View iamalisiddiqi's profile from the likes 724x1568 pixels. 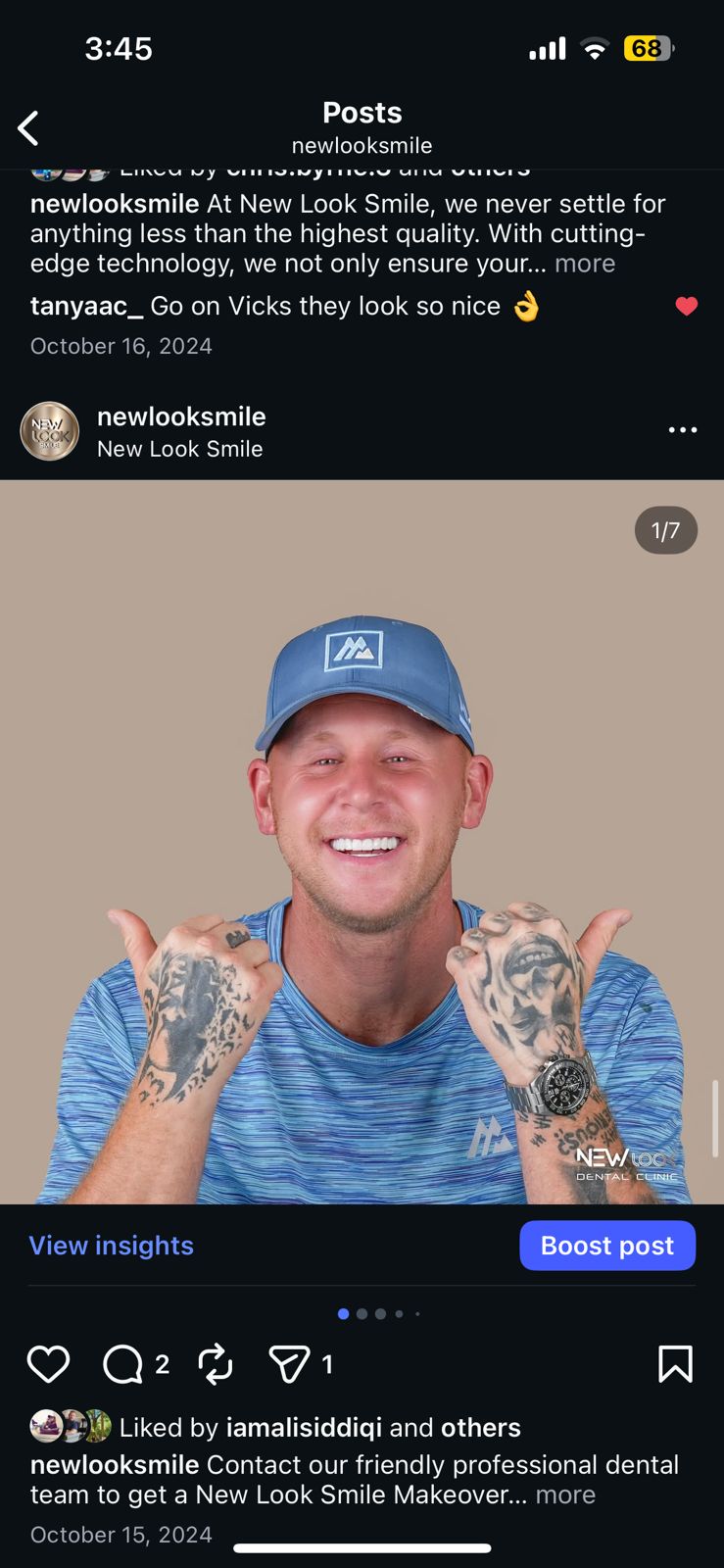[x=304, y=1428]
